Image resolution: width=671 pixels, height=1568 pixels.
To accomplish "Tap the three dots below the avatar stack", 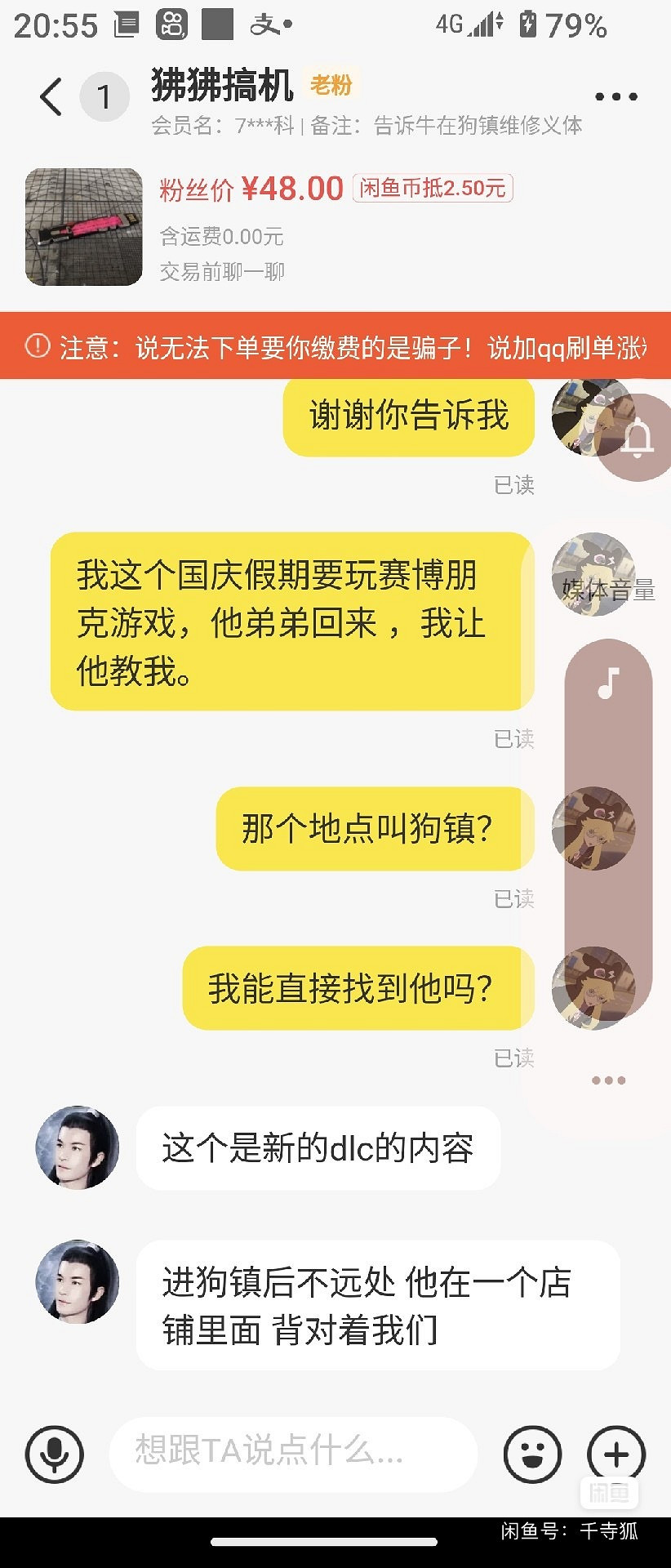I will [610, 1080].
